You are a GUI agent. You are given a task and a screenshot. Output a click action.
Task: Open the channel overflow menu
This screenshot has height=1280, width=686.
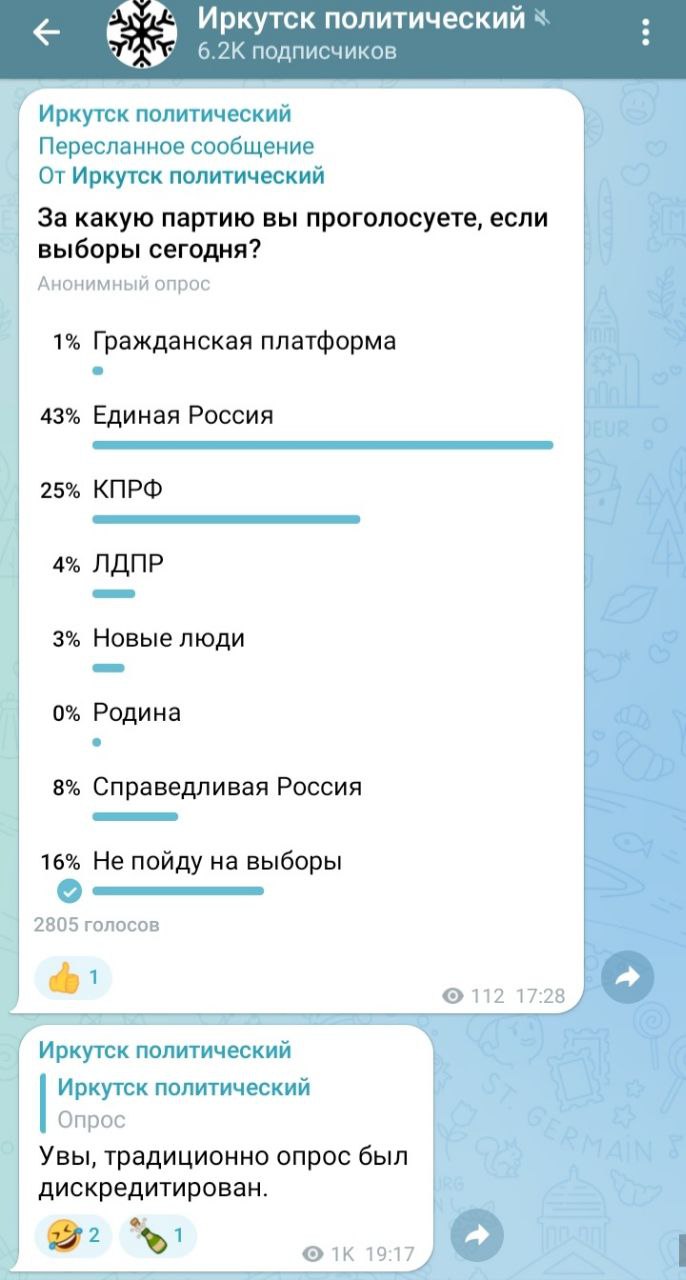pos(645,34)
